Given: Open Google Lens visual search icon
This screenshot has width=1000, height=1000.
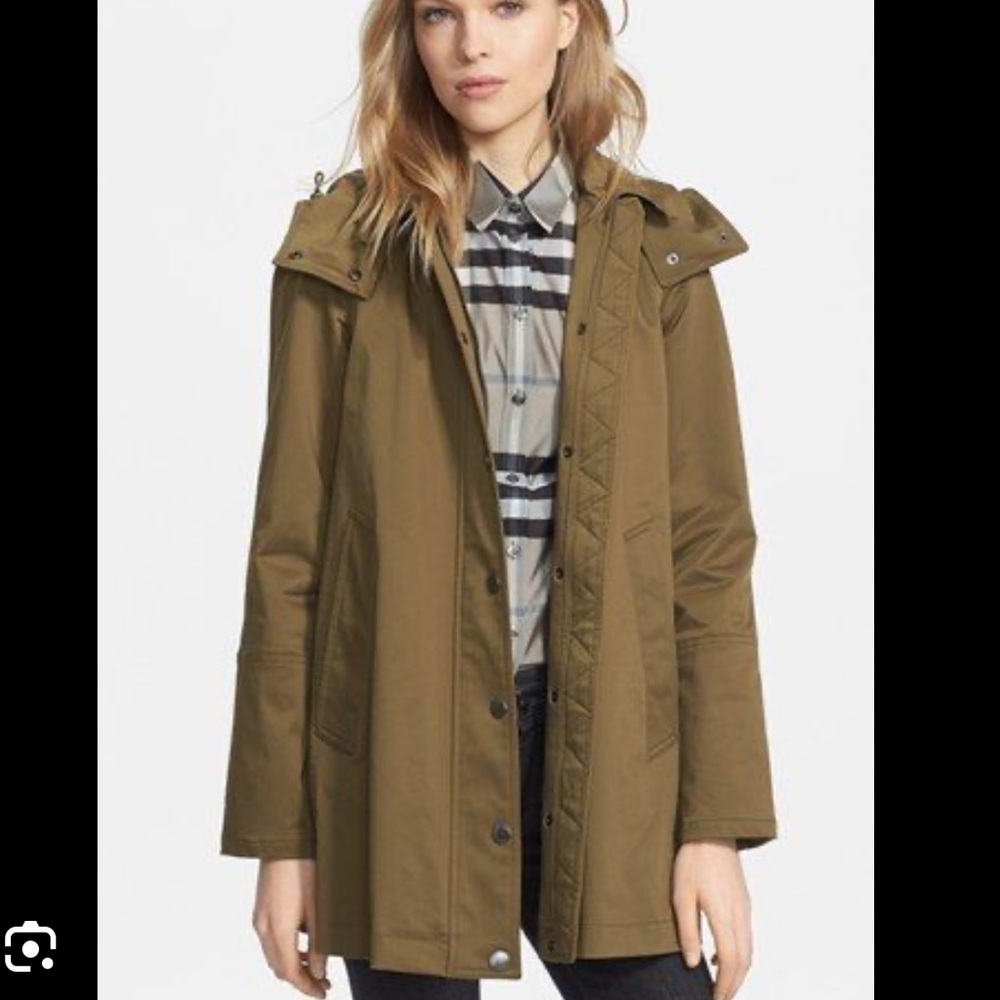Looking at the screenshot, I should (x=30, y=946).
